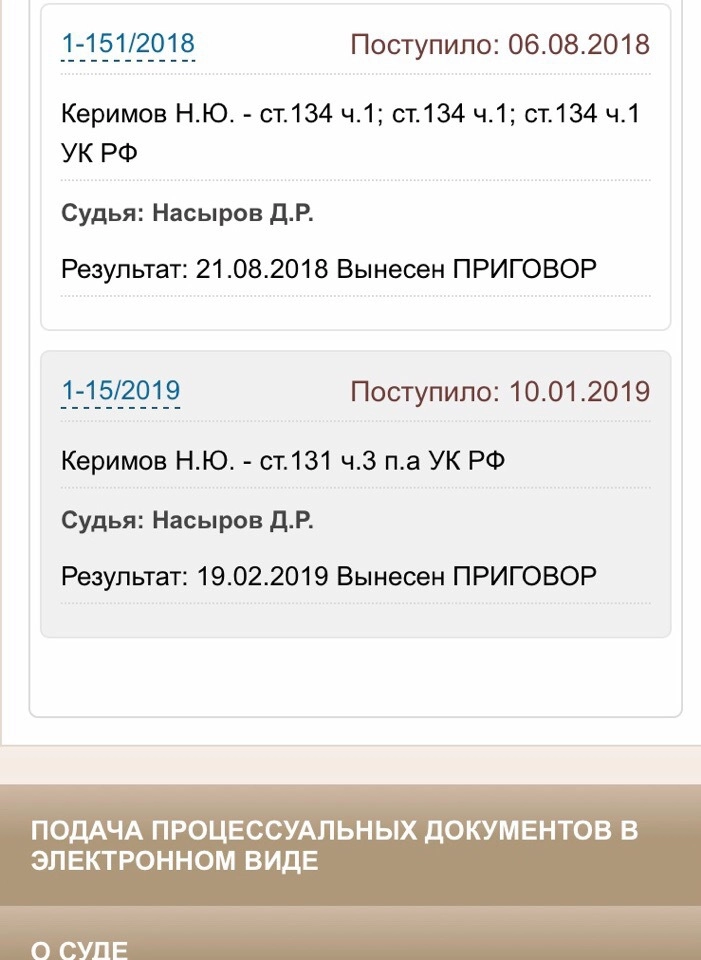
Task: Open Подача процессуальных документов в электронном виде
Action: point(334,845)
